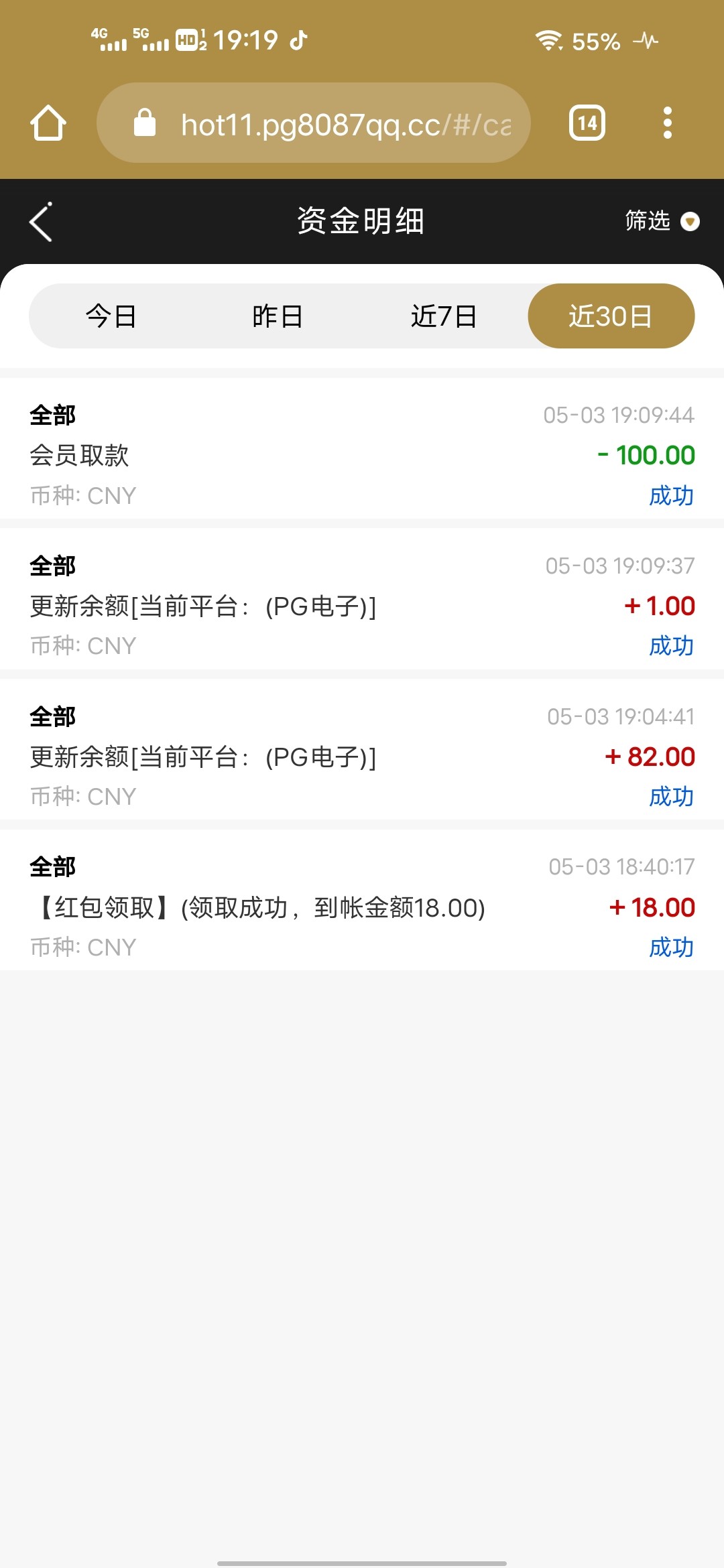Screen dimensions: 724x1568
Task: Tap the browser home icon
Action: coord(48,123)
